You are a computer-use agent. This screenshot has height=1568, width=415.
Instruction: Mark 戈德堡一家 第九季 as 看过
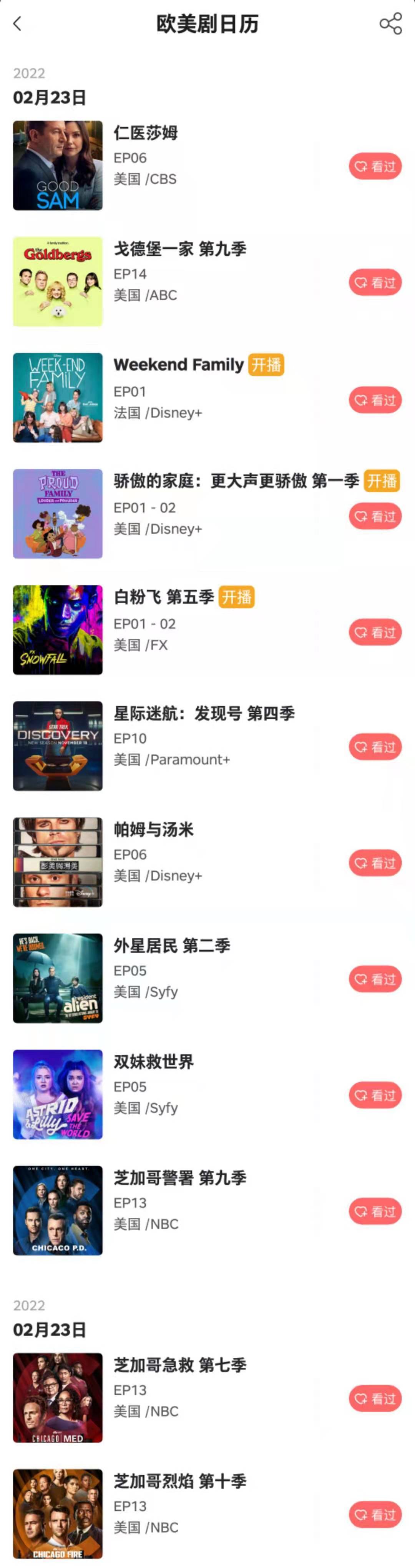(375, 283)
